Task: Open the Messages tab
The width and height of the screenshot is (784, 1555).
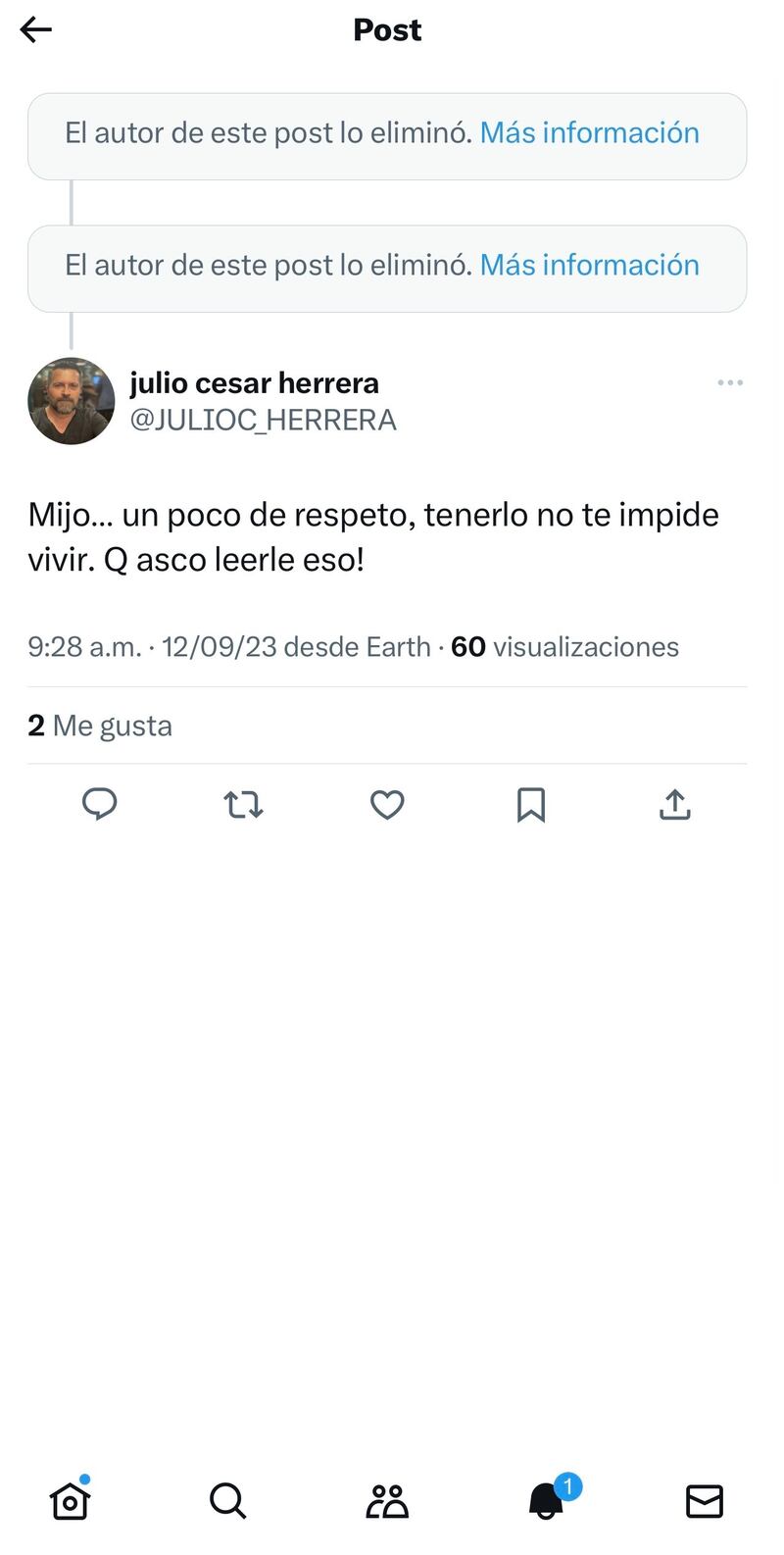Action: (x=705, y=1500)
